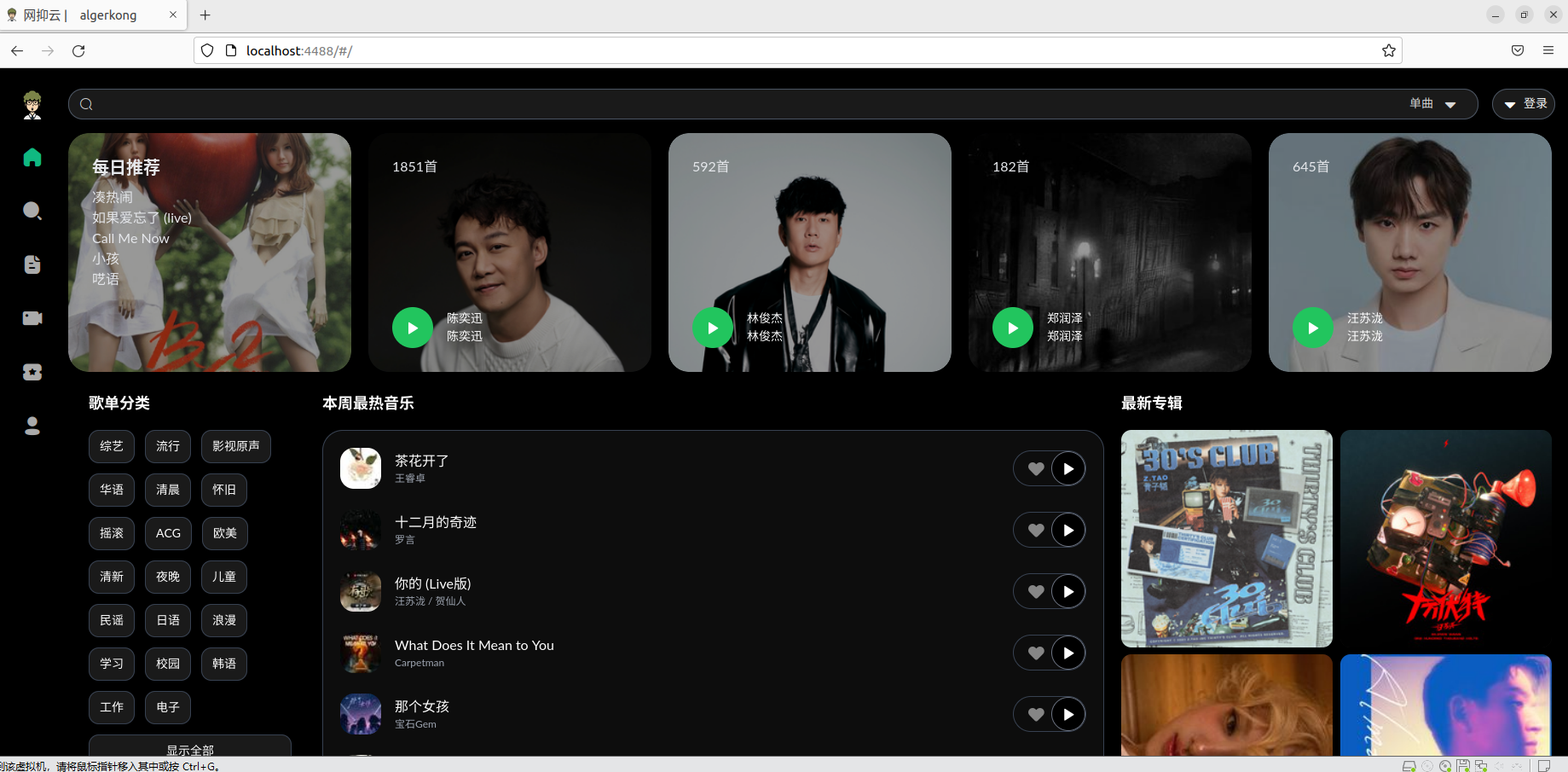Open the 30's Club album cover
This screenshot has height=772, width=1568.
click(1226, 538)
